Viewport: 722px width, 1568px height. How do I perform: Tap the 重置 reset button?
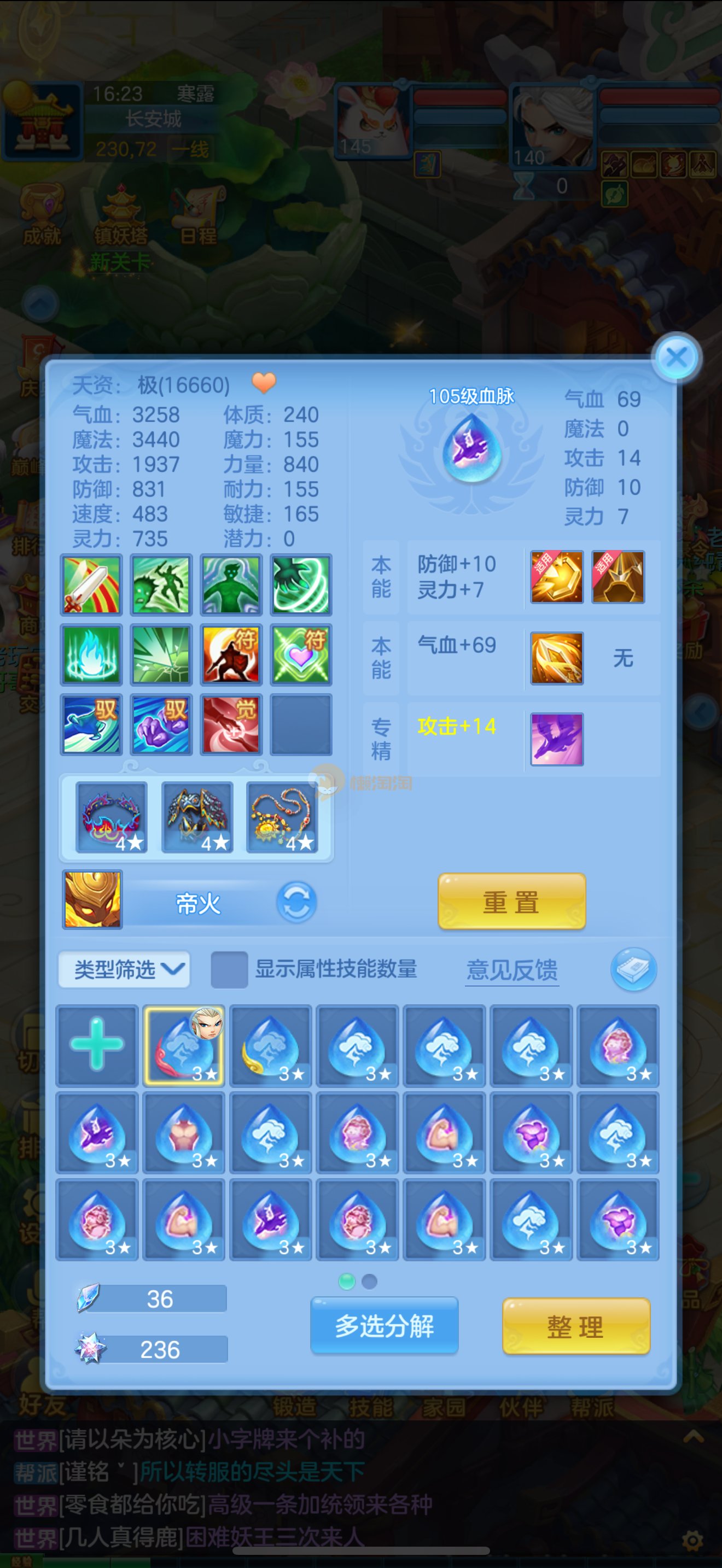pos(511,902)
